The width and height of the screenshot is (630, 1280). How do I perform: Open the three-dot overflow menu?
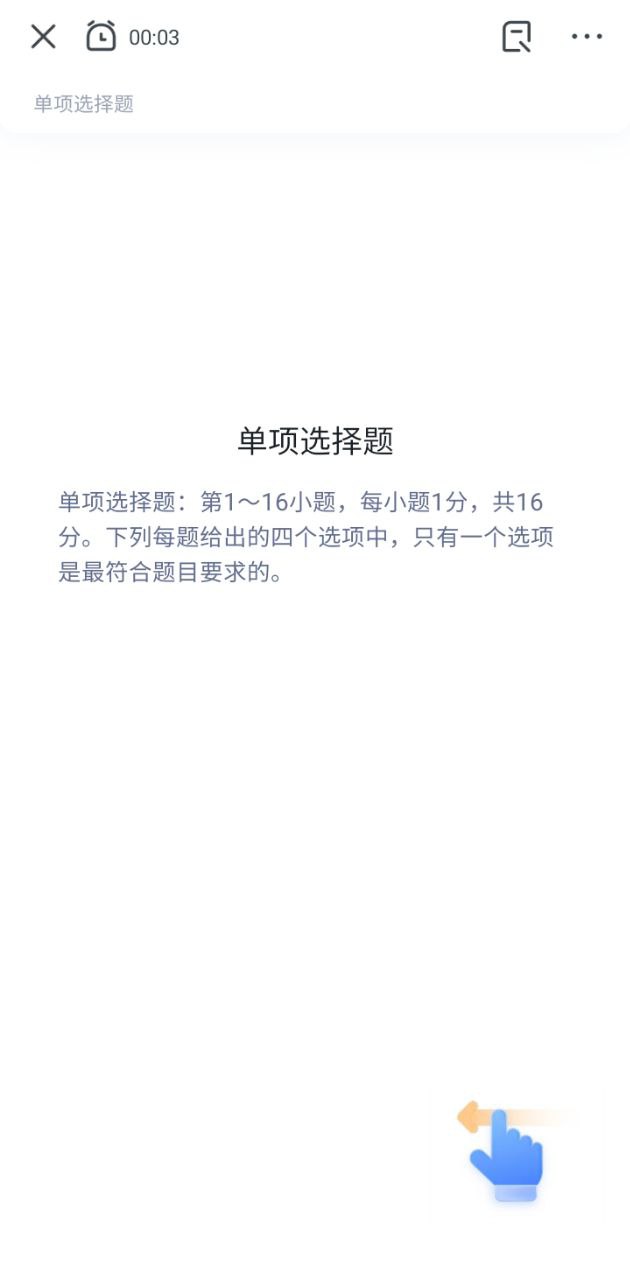(587, 37)
